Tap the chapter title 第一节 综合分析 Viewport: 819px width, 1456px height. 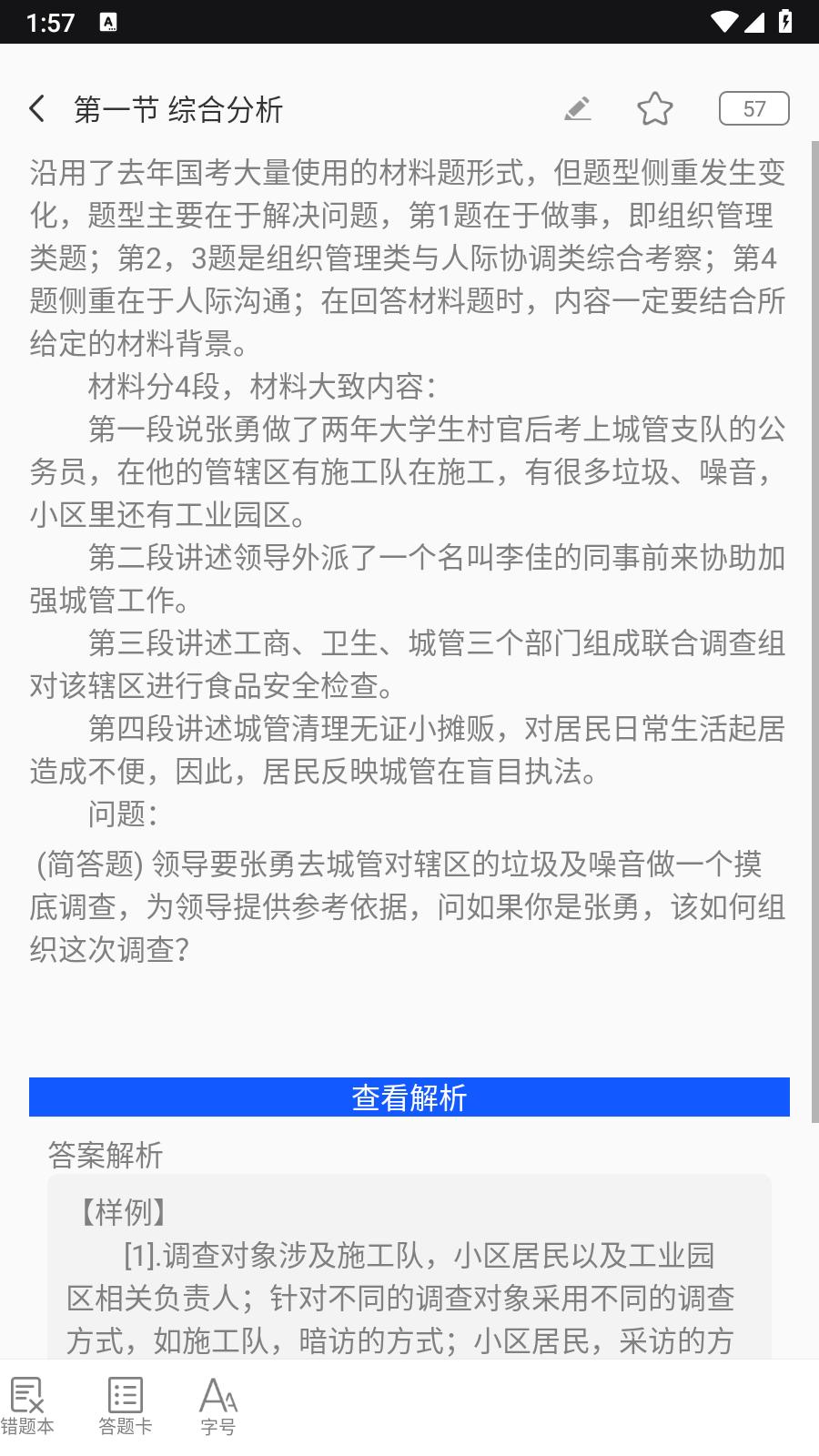tap(178, 107)
